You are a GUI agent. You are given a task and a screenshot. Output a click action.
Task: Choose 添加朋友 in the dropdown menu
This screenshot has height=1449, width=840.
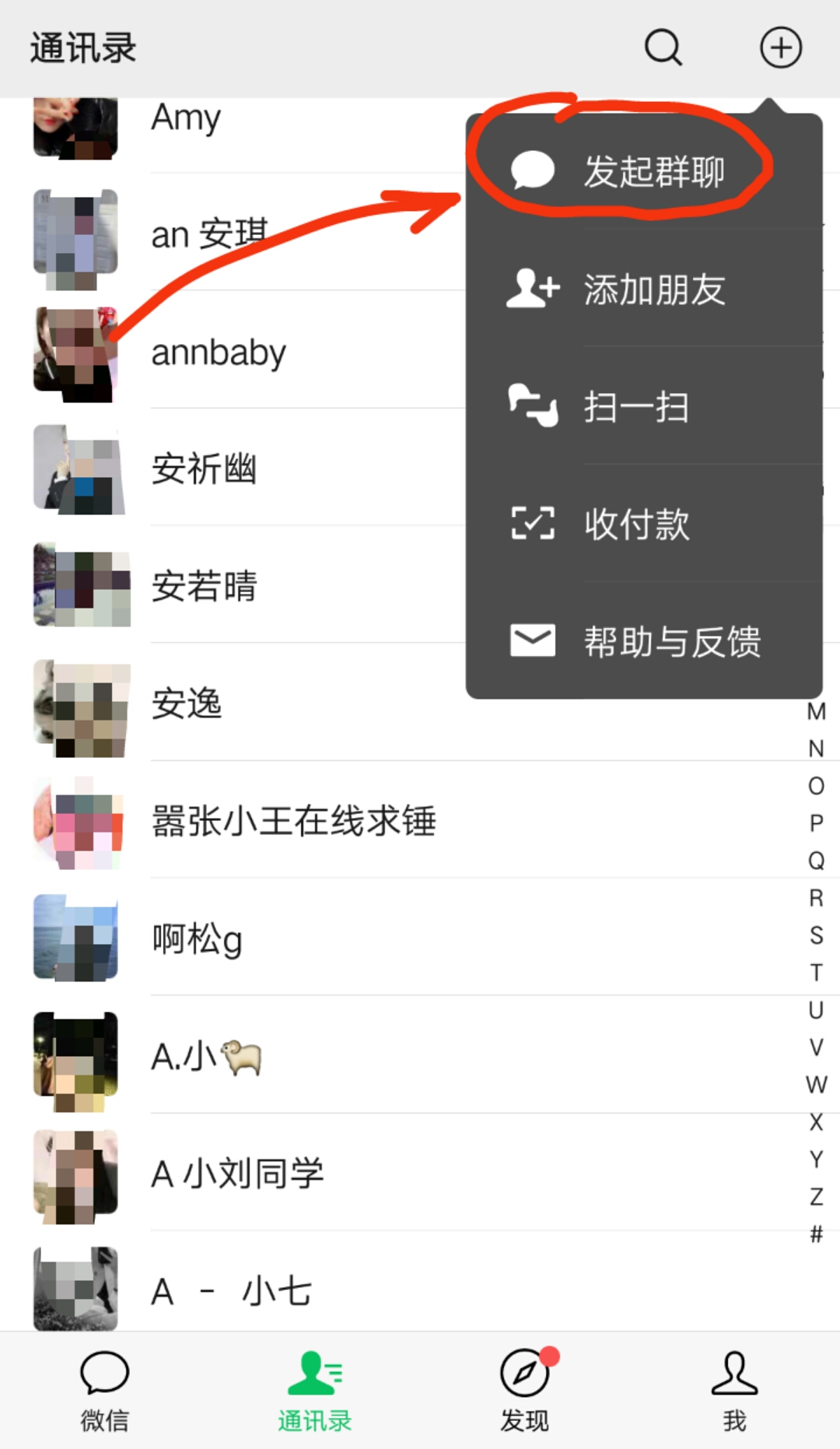[655, 289]
